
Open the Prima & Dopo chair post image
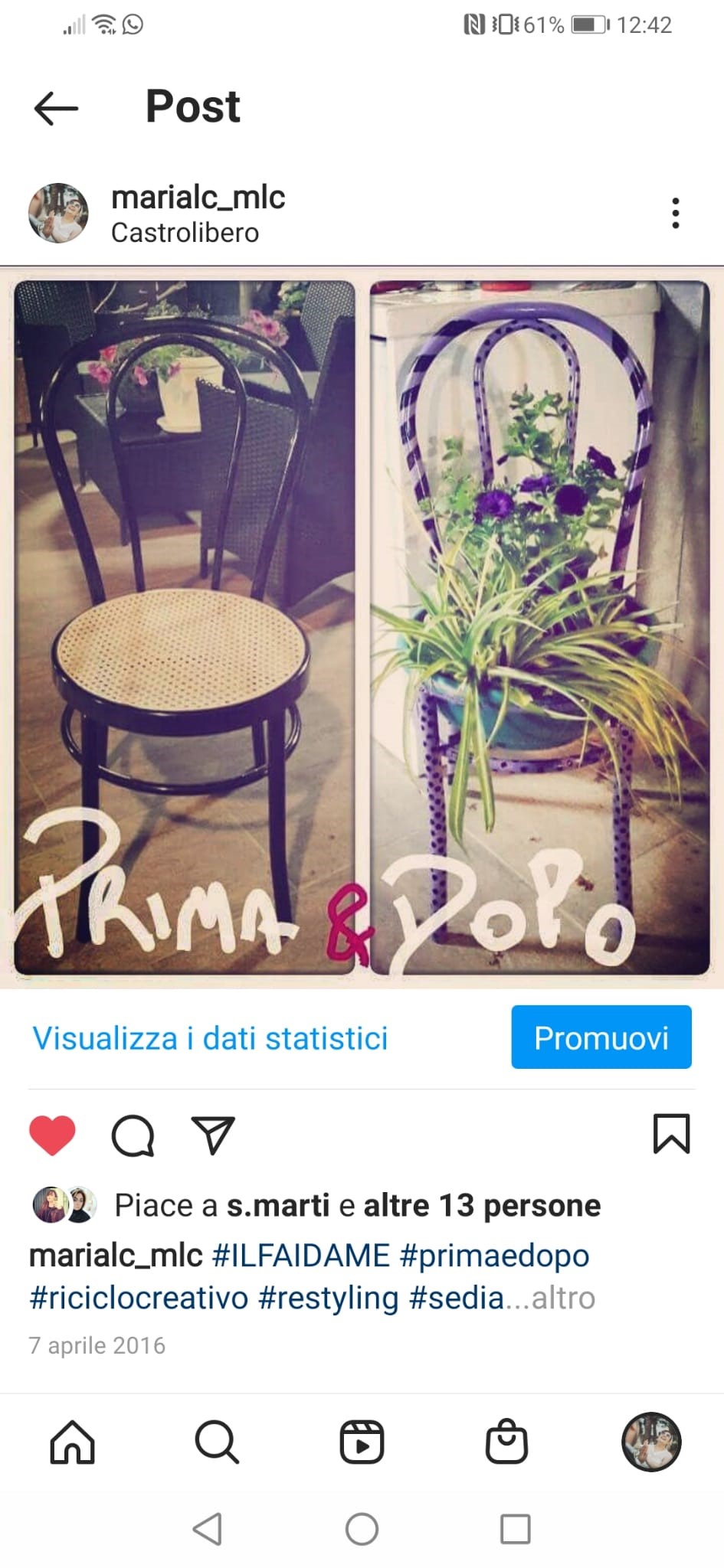point(362,628)
